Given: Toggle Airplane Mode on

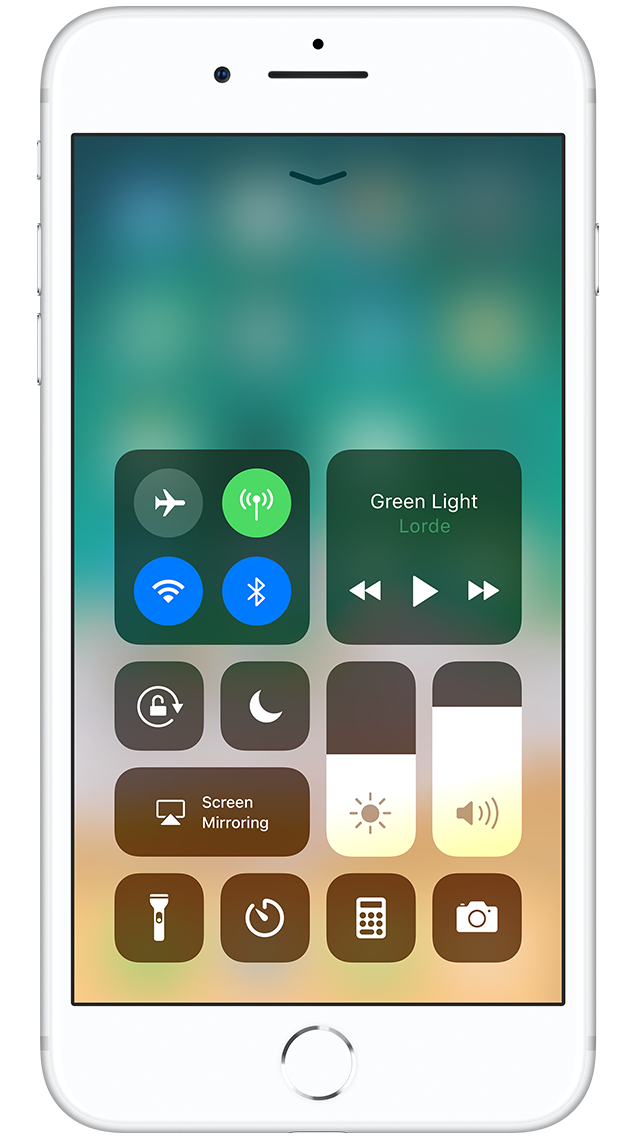Looking at the screenshot, I should click(x=169, y=503).
